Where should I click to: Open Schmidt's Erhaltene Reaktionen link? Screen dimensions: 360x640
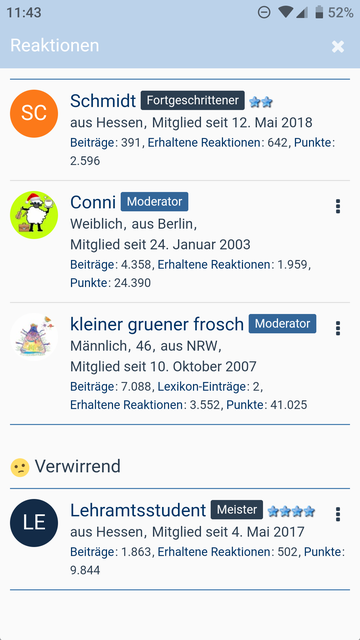pyautogui.click(x=204, y=143)
